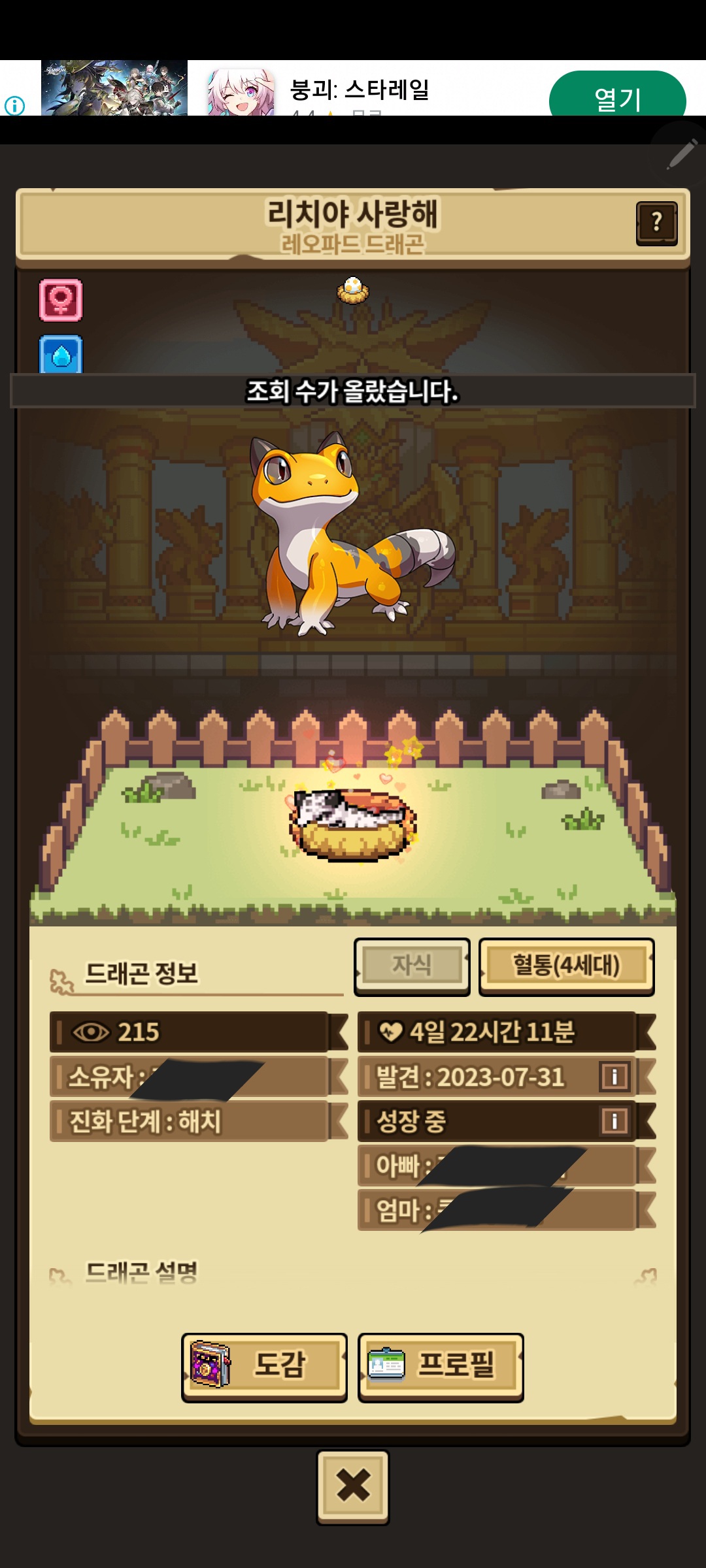Open the 혈통(4세대) lineage view

coord(566,966)
